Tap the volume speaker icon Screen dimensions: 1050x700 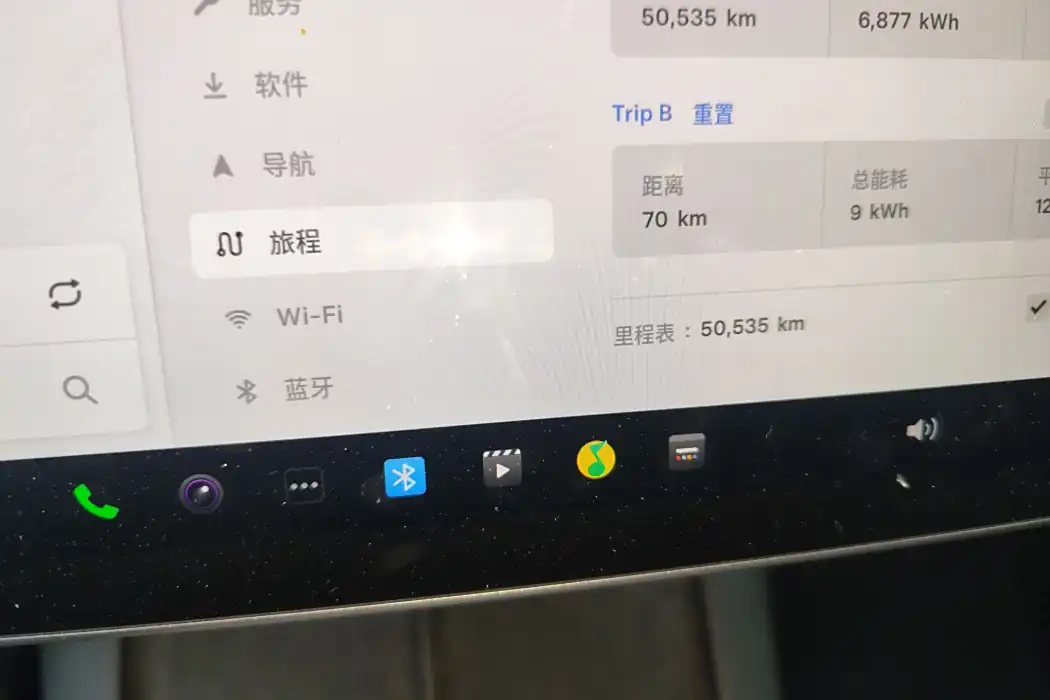point(921,430)
